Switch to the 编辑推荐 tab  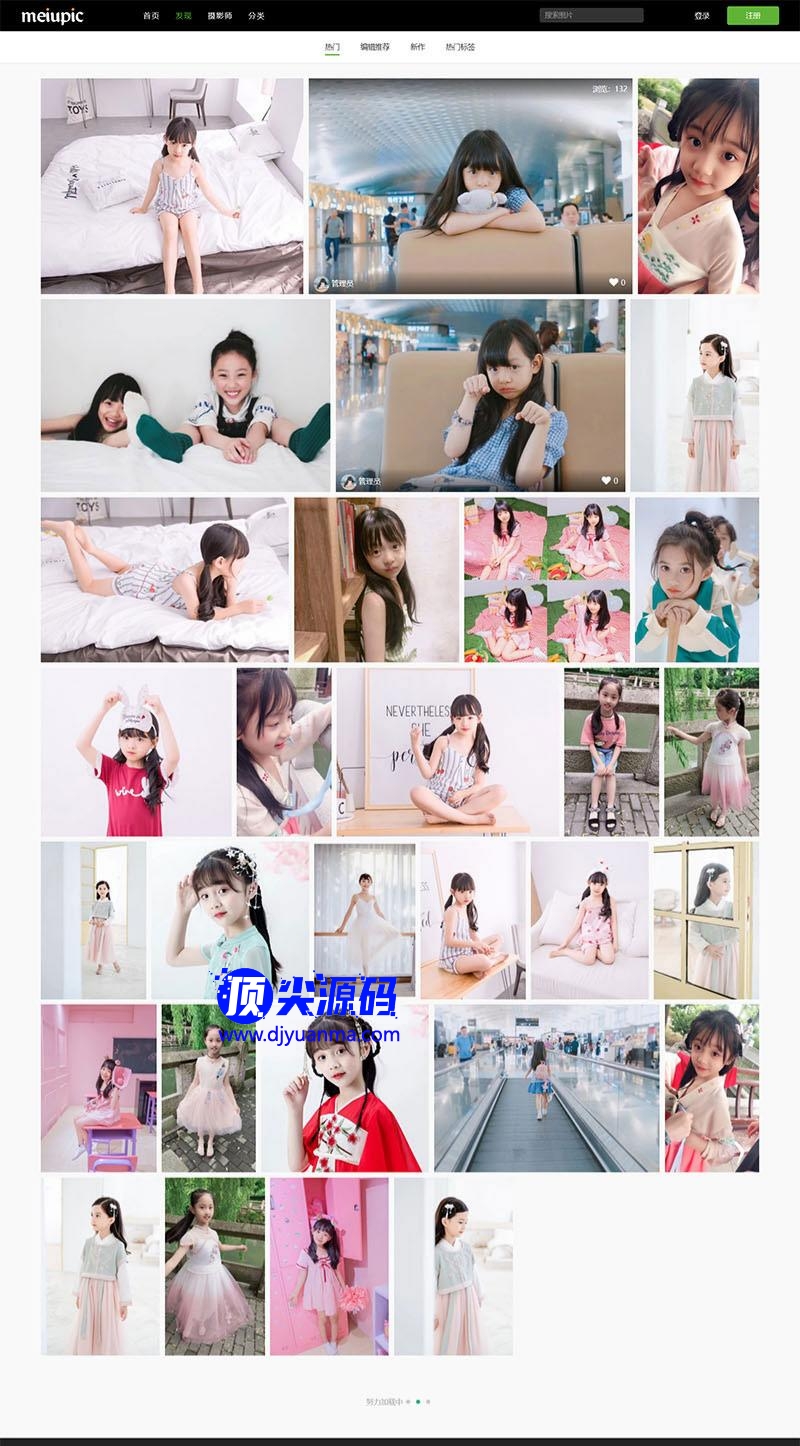[375, 47]
